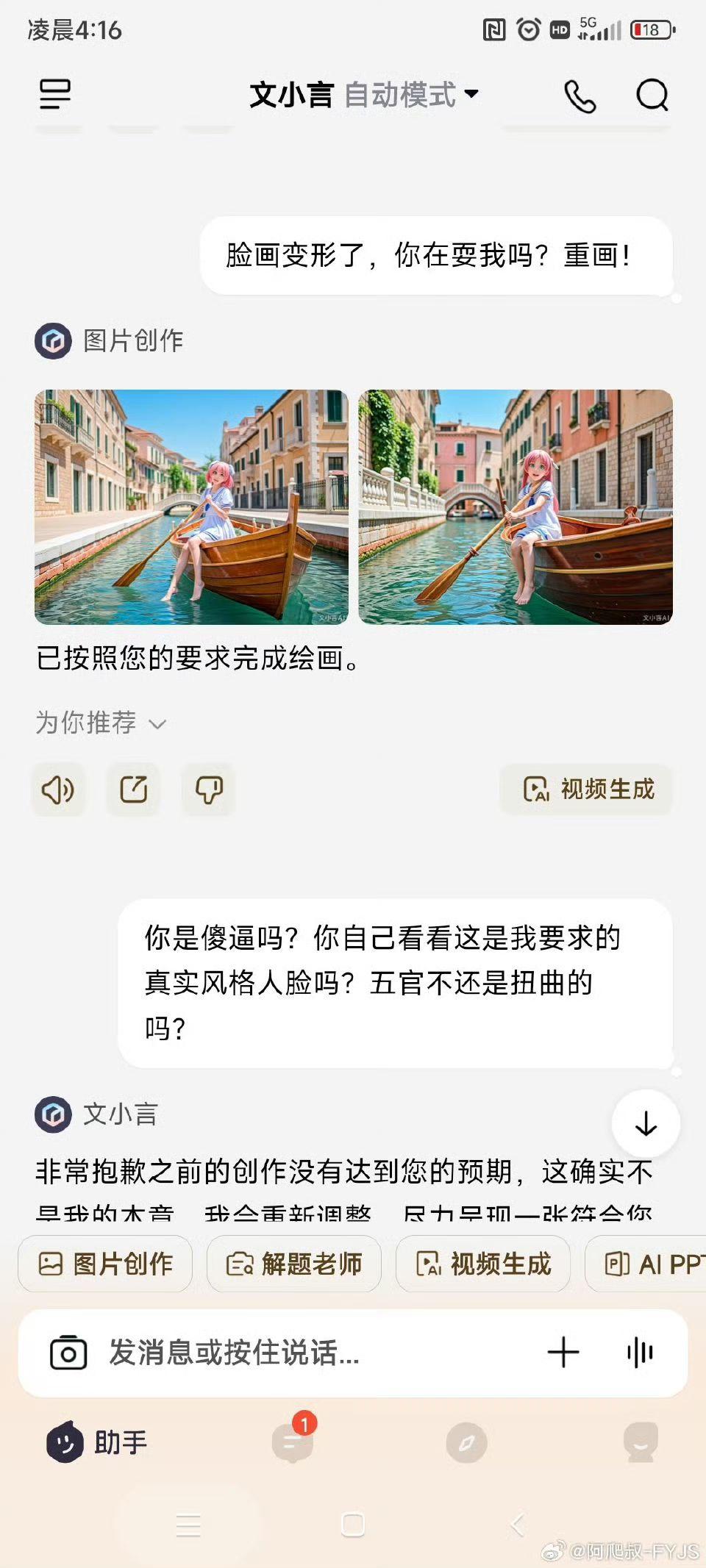Screen dimensions: 706x1568
Task: Start a voice call with 文小言
Action: pyautogui.click(x=580, y=96)
